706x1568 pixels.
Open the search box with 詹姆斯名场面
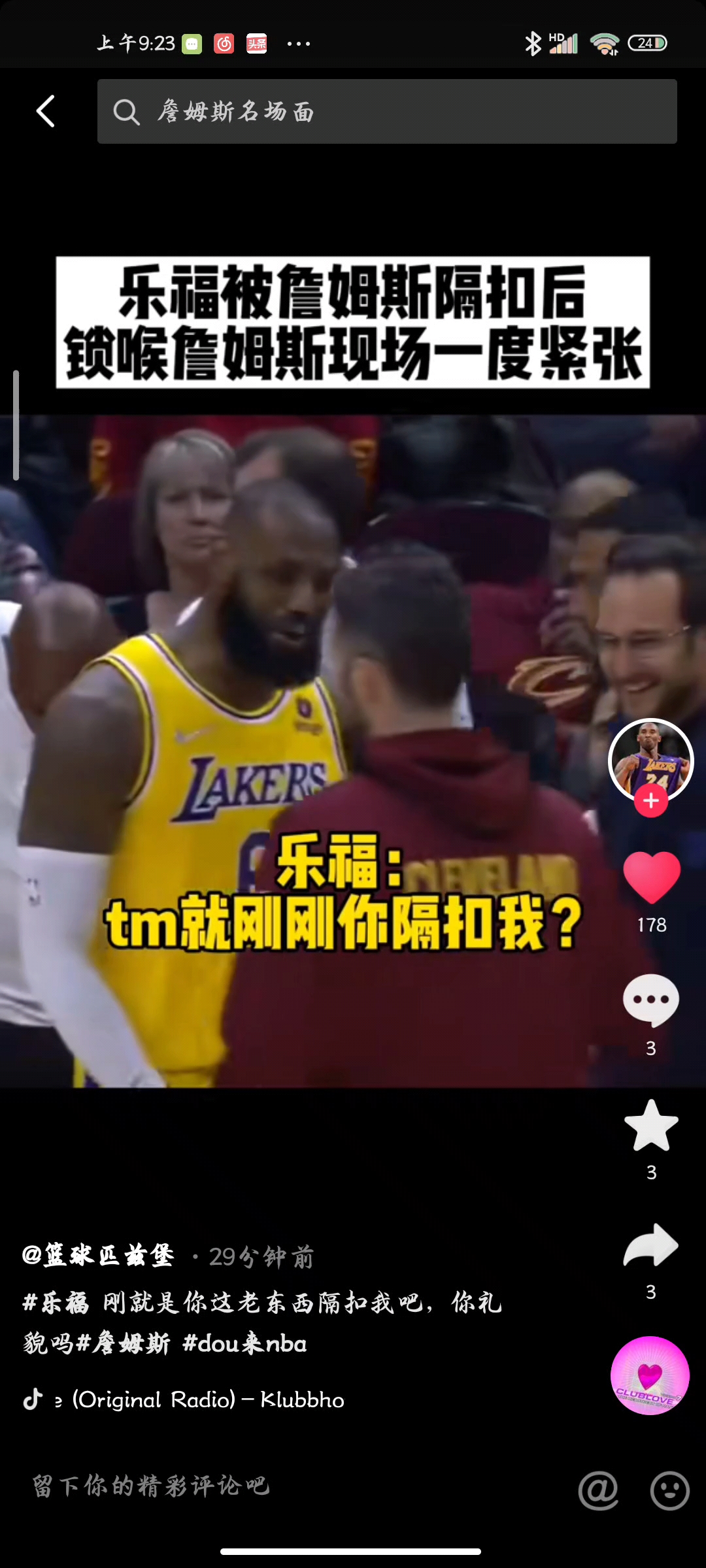point(387,112)
